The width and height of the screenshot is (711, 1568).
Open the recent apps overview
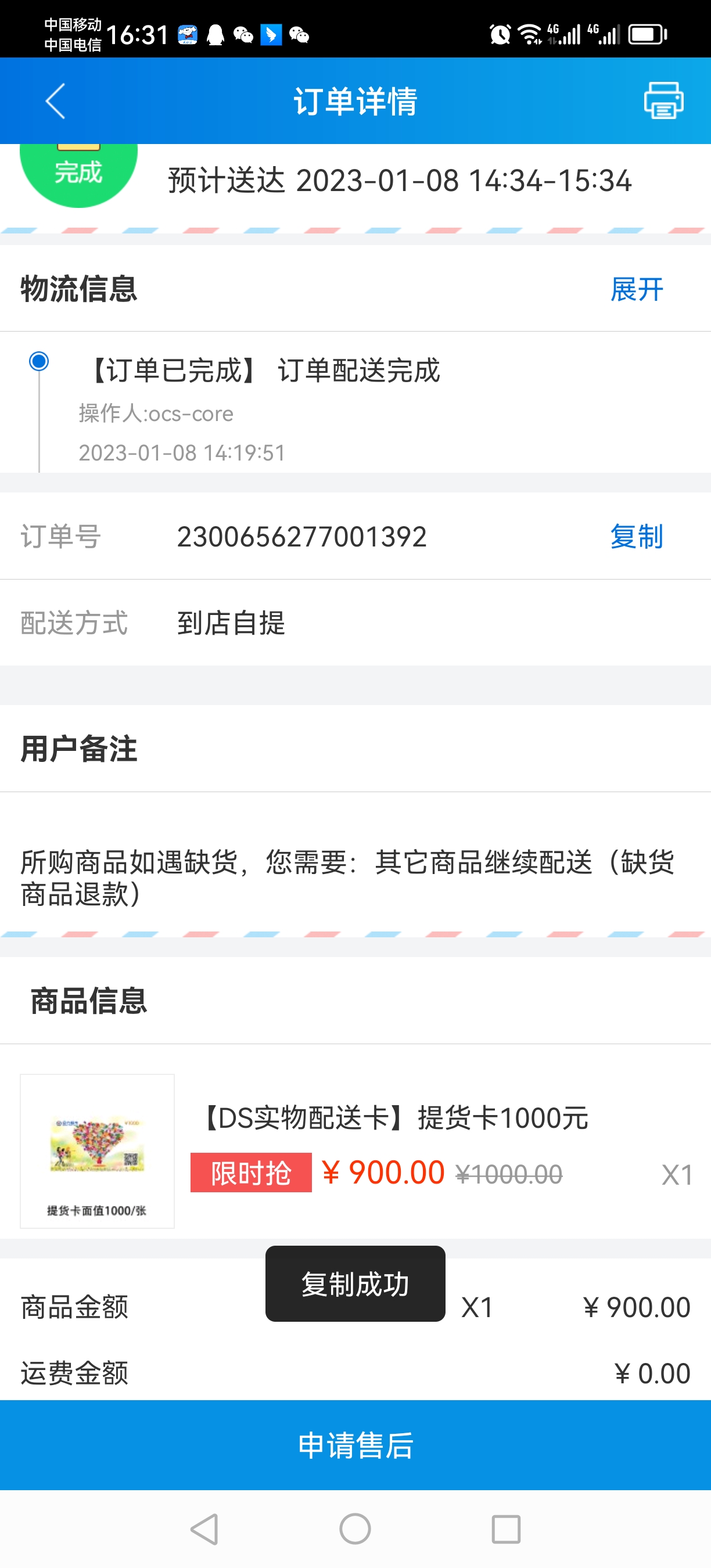(505, 1529)
